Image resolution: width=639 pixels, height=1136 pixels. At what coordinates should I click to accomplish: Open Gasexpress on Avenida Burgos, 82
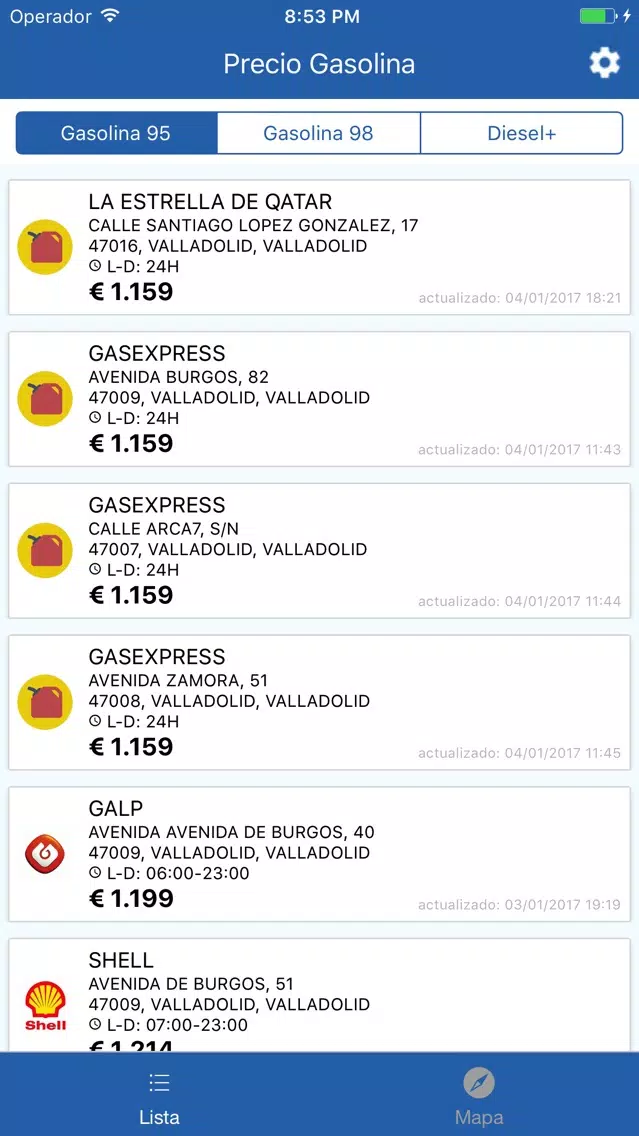point(319,399)
